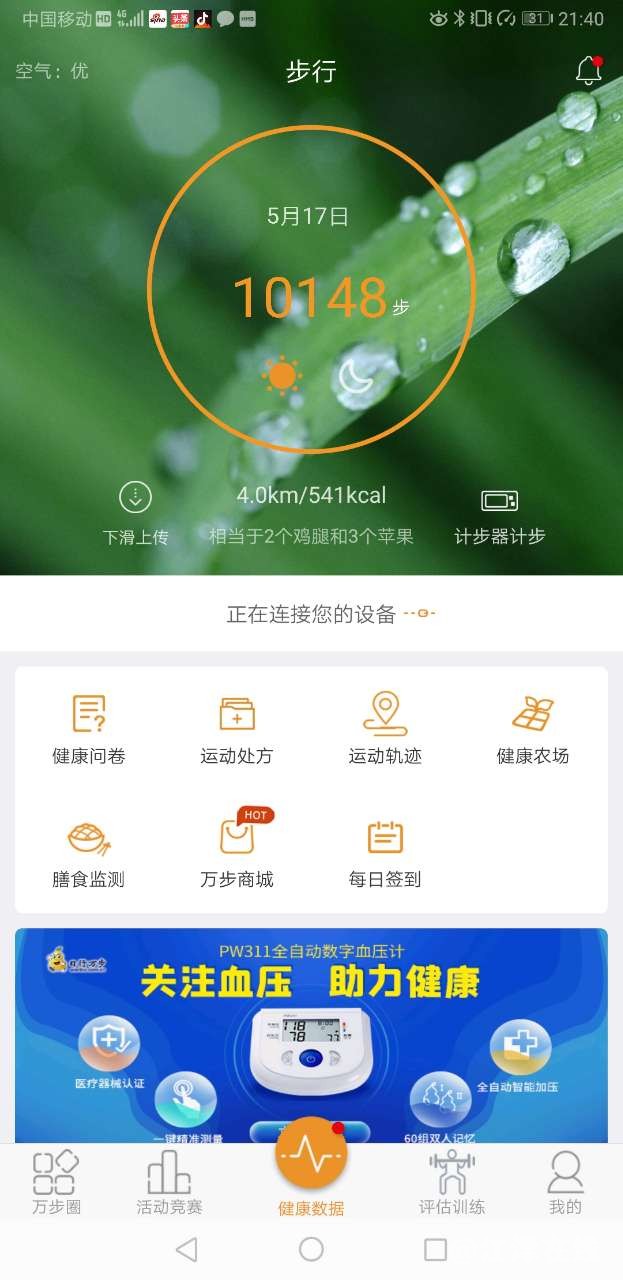Screen dimensions: 623x1280
Task: Tap the 下滑上传 upload icon
Action: 135,498
